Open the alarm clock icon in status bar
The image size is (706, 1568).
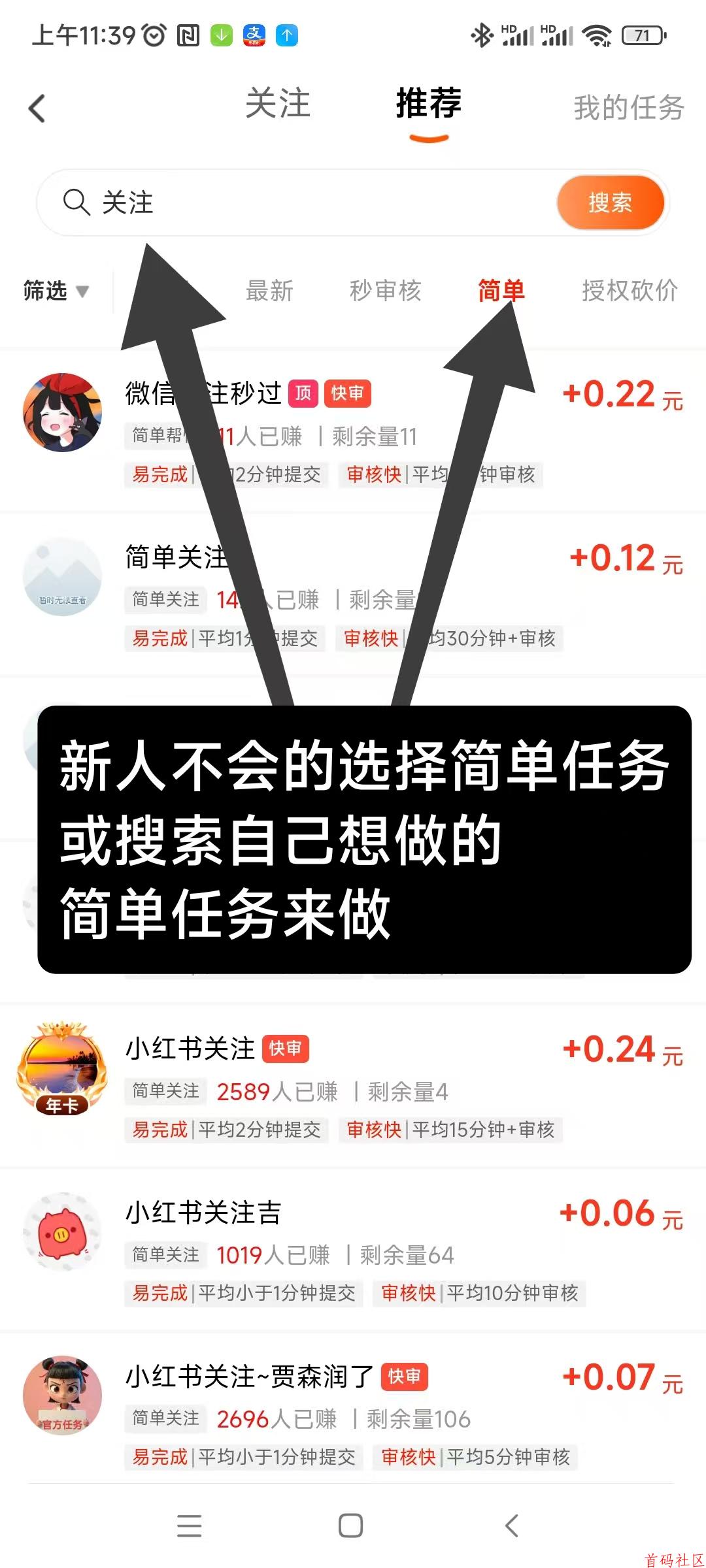coord(152,36)
